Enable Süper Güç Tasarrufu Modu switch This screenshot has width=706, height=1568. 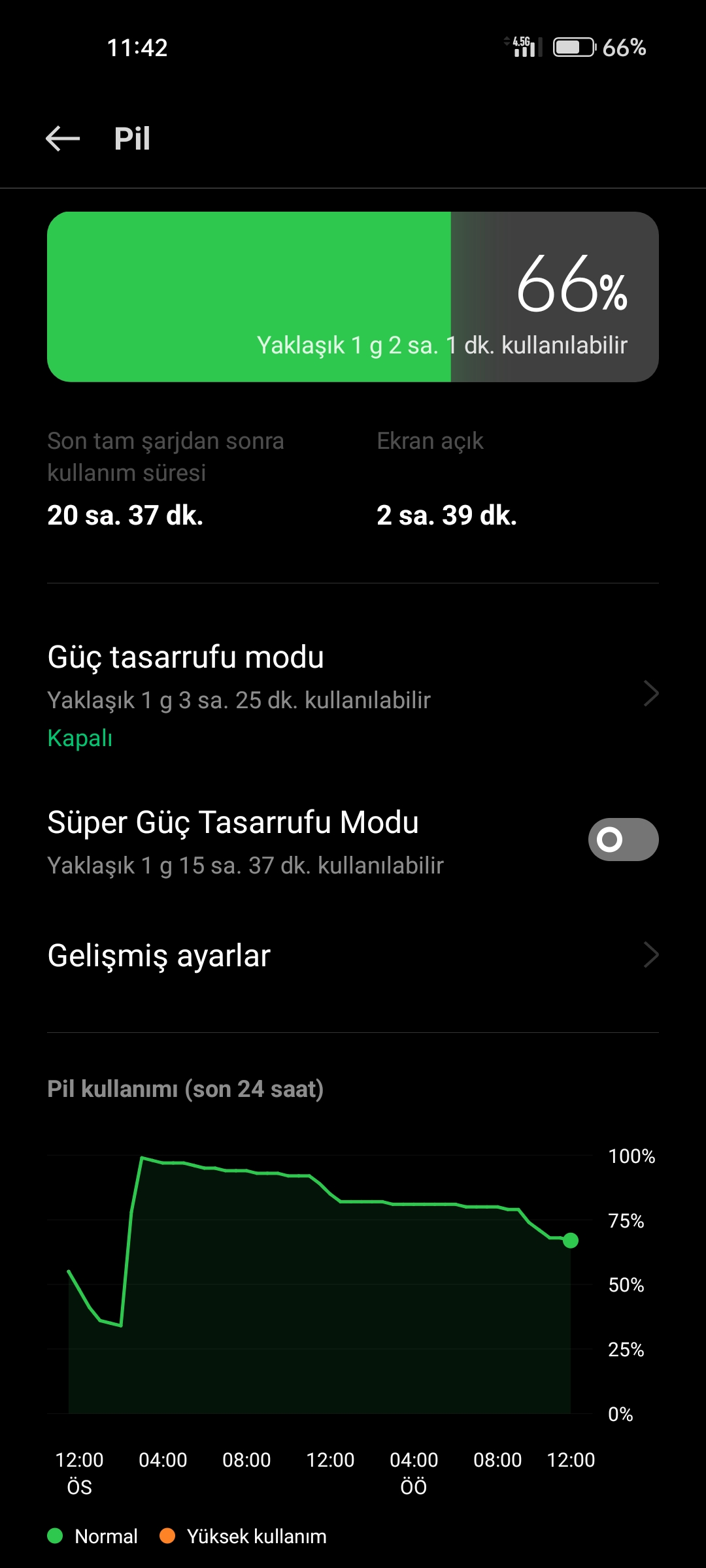coord(623,840)
